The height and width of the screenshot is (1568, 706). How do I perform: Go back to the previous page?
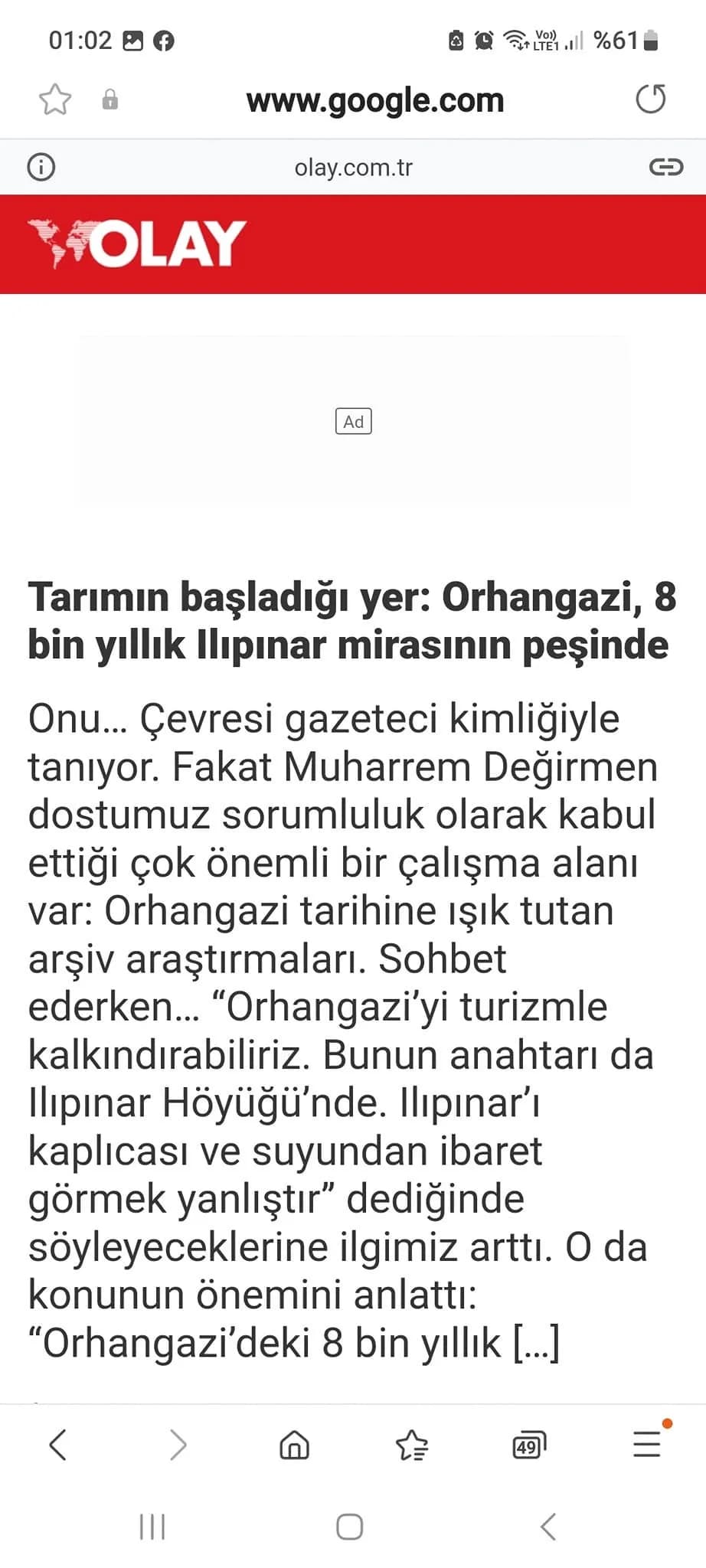pos(58,1445)
